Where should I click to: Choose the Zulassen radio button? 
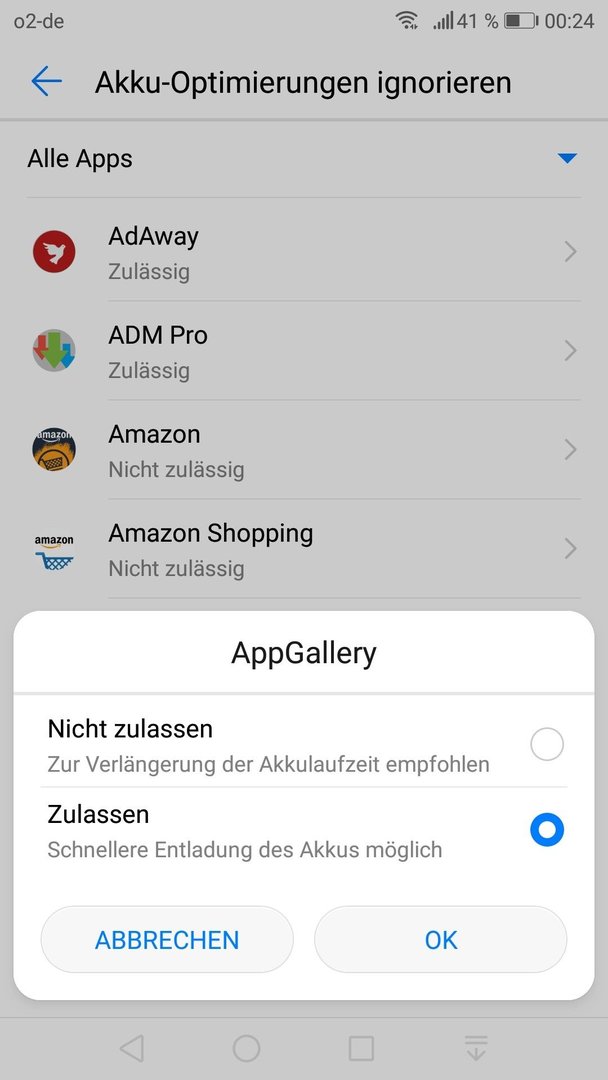tap(547, 830)
